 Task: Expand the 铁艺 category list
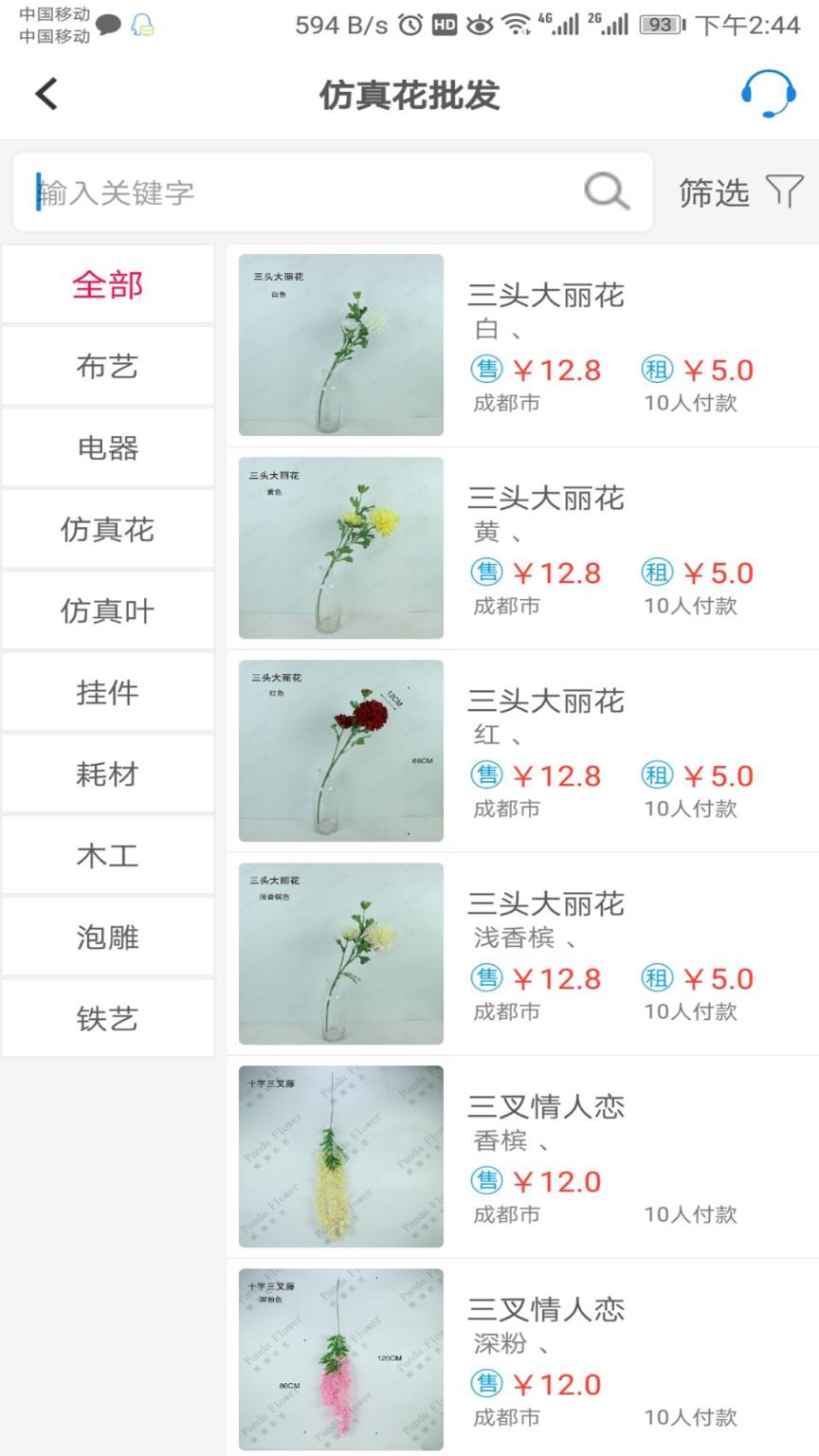pyautogui.click(x=107, y=1018)
